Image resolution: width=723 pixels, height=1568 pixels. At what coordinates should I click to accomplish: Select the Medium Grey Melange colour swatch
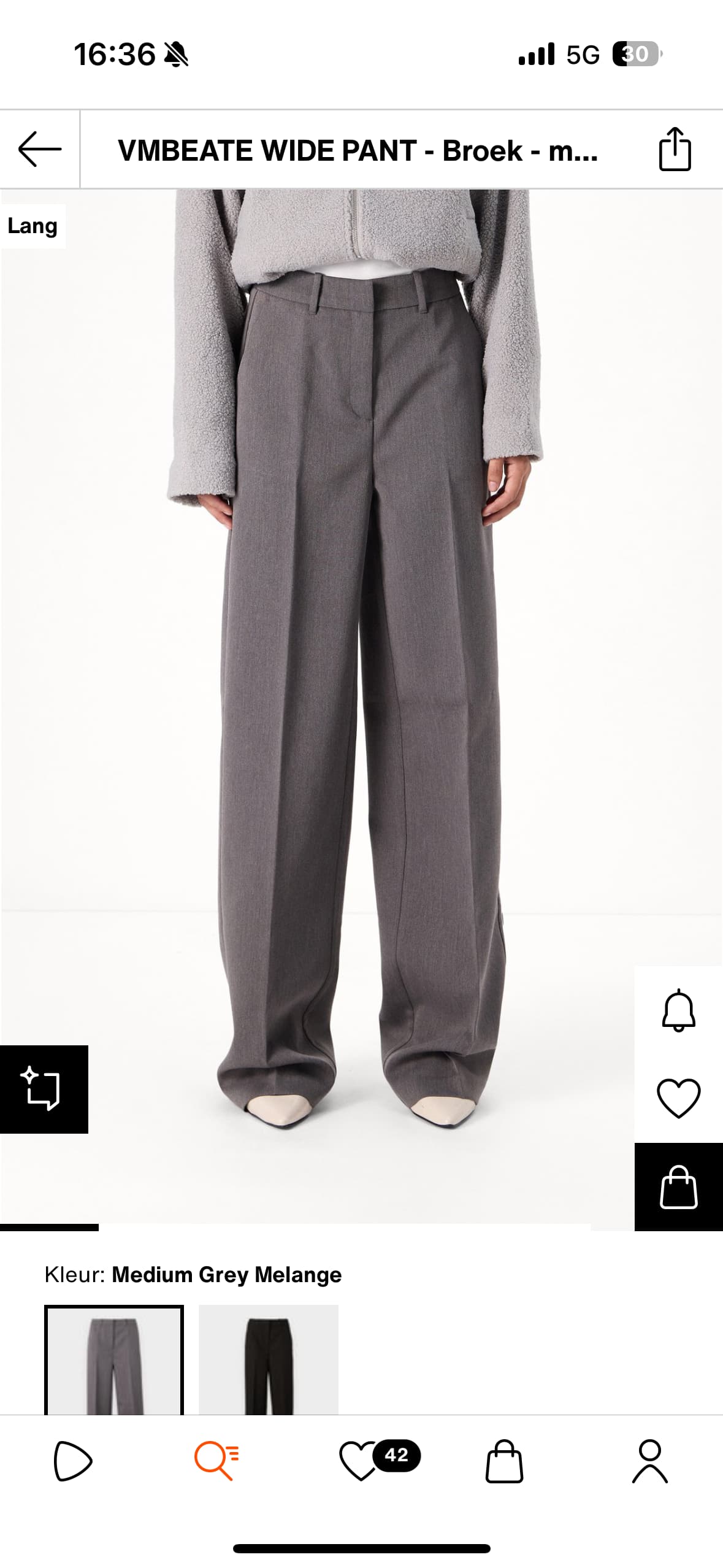114,1361
